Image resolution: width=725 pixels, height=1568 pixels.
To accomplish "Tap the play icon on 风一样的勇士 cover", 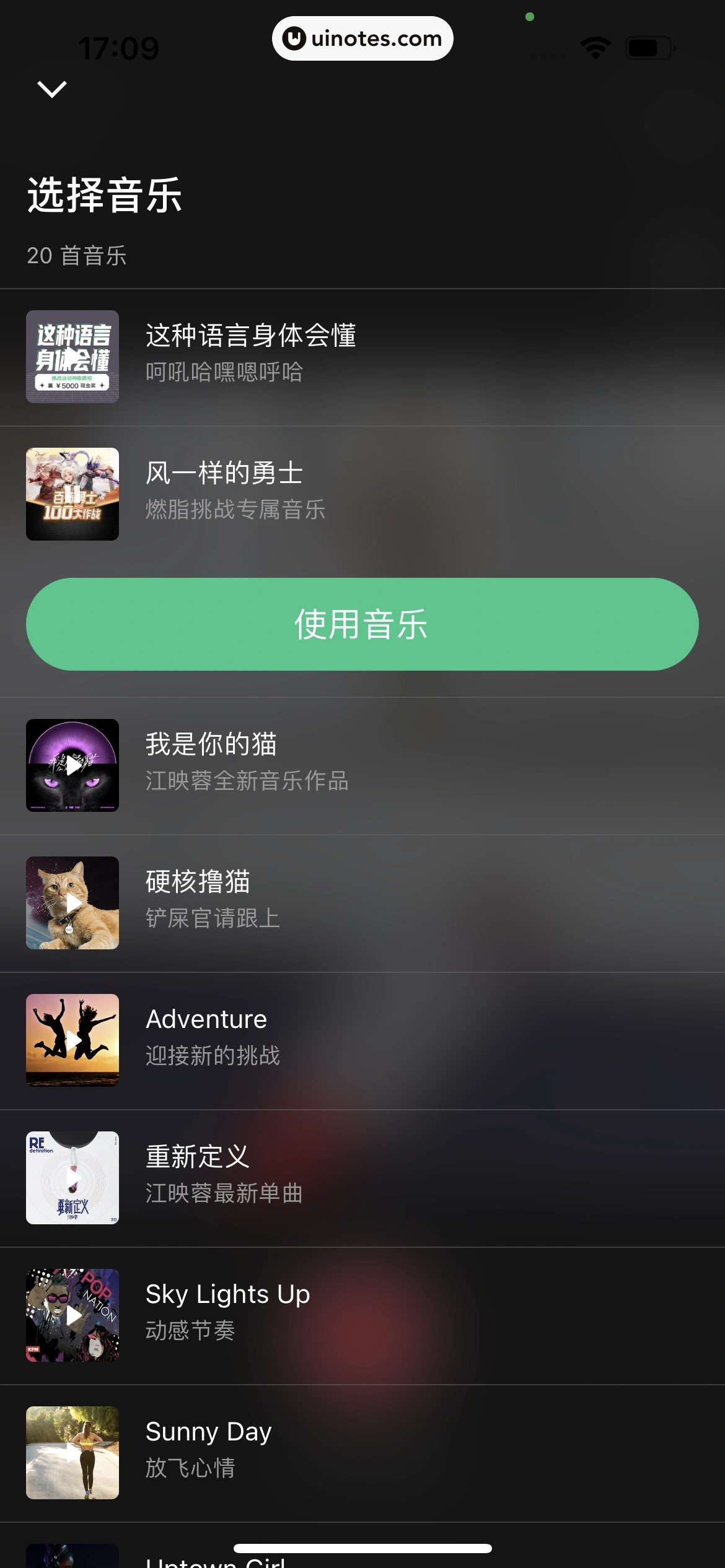I will tap(72, 492).
